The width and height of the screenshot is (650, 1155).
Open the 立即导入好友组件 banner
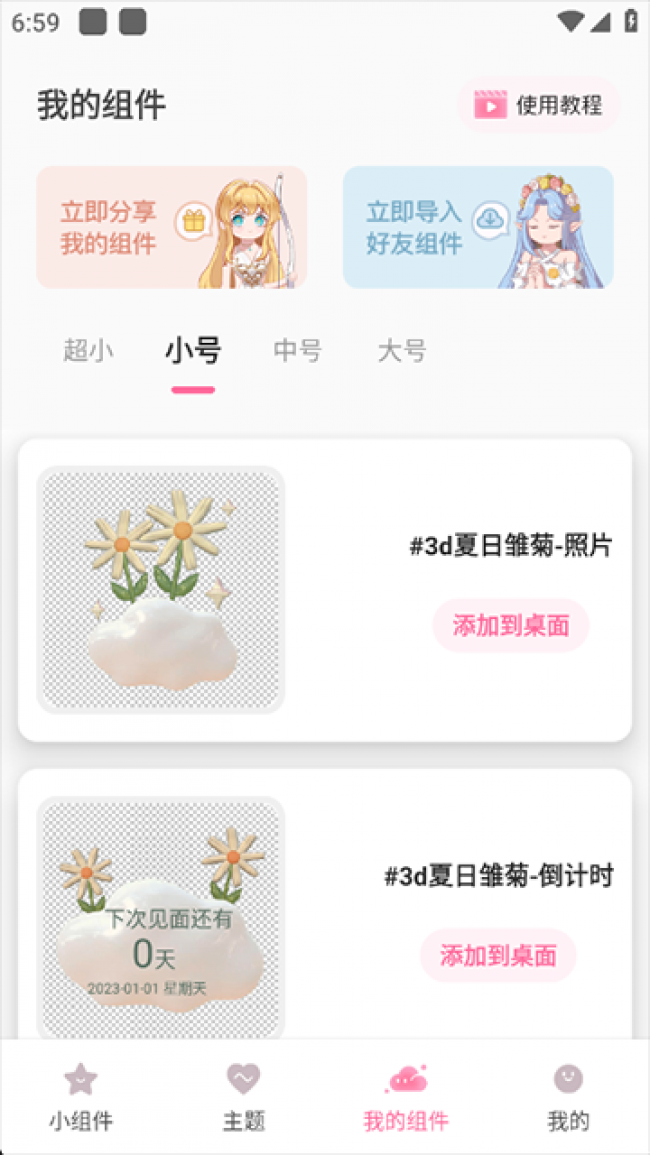478,228
